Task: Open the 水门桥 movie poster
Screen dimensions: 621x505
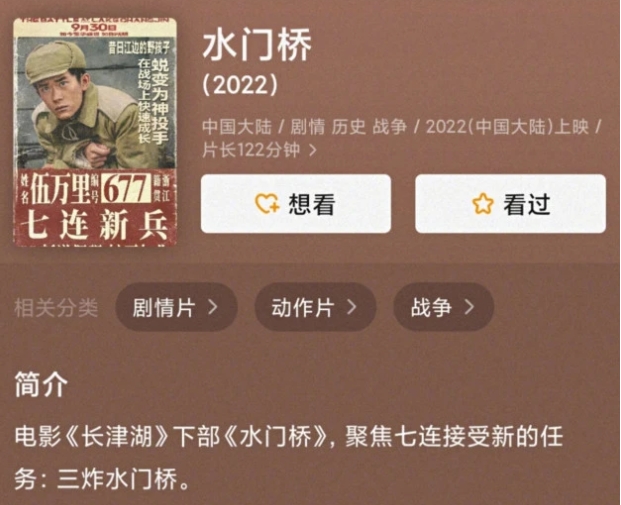Action: (x=95, y=131)
